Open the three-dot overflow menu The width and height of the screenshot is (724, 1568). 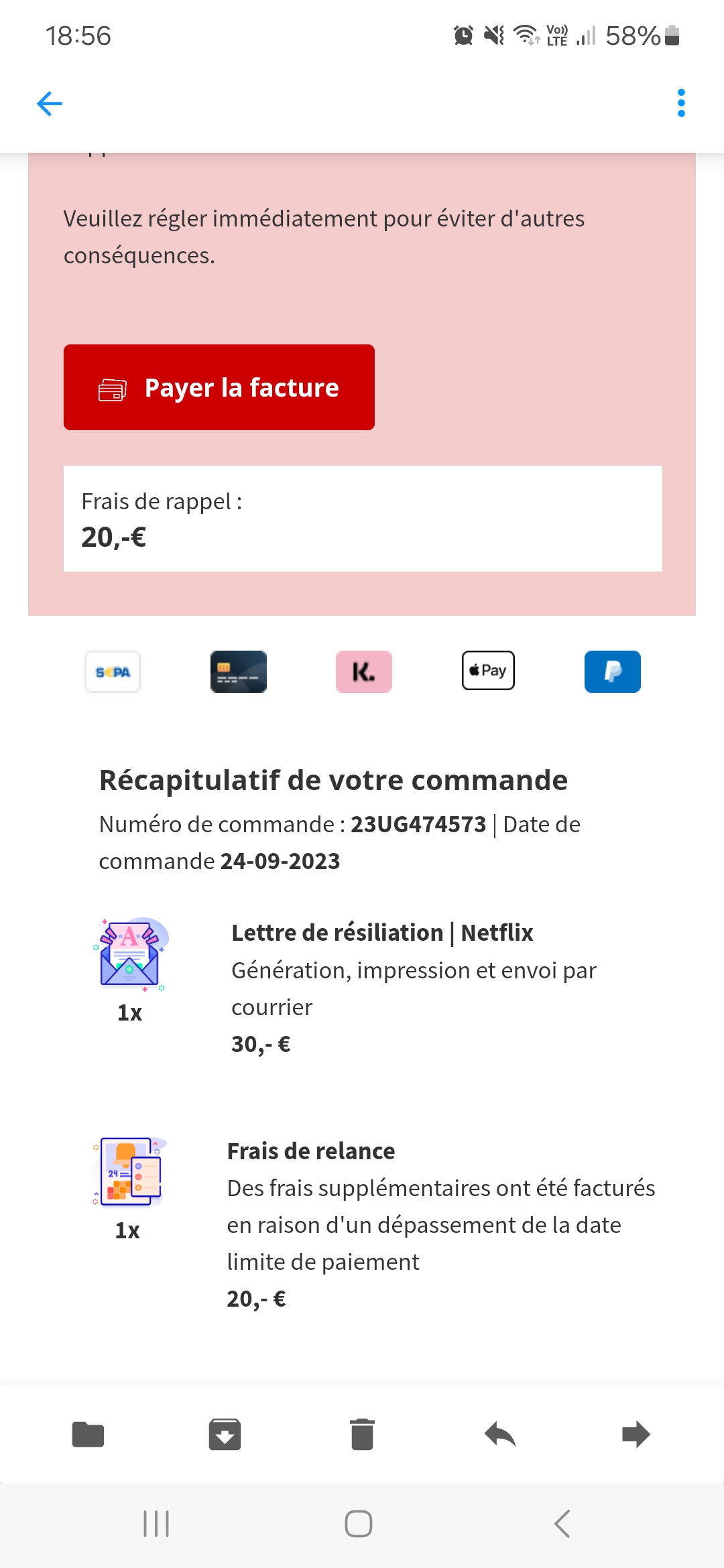pos(681,103)
